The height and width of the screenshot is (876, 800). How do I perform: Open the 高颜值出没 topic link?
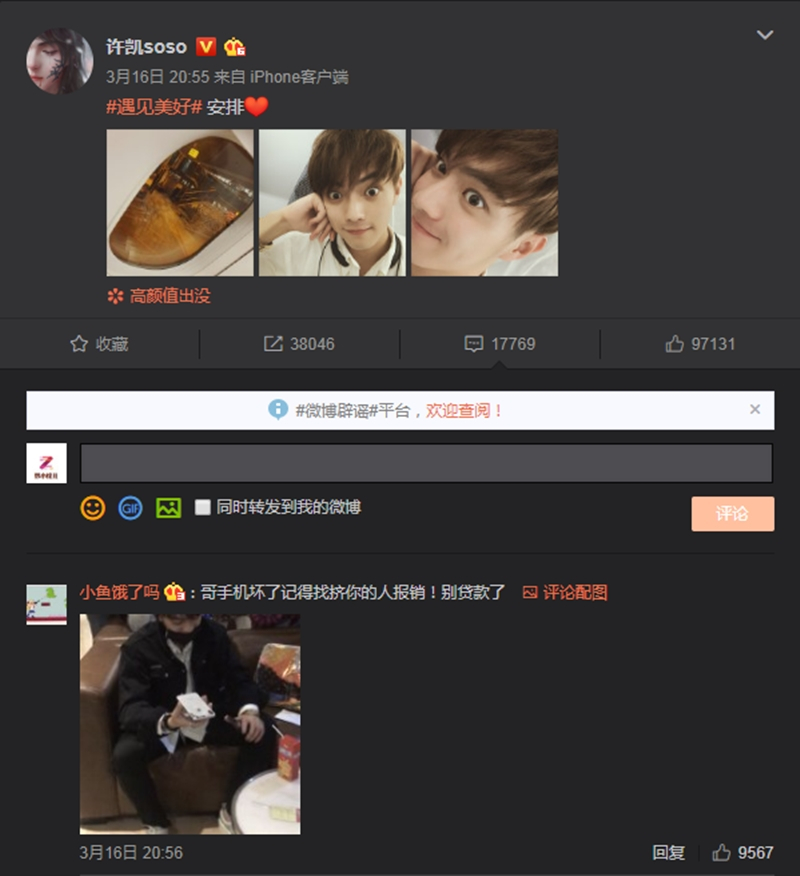point(160,296)
